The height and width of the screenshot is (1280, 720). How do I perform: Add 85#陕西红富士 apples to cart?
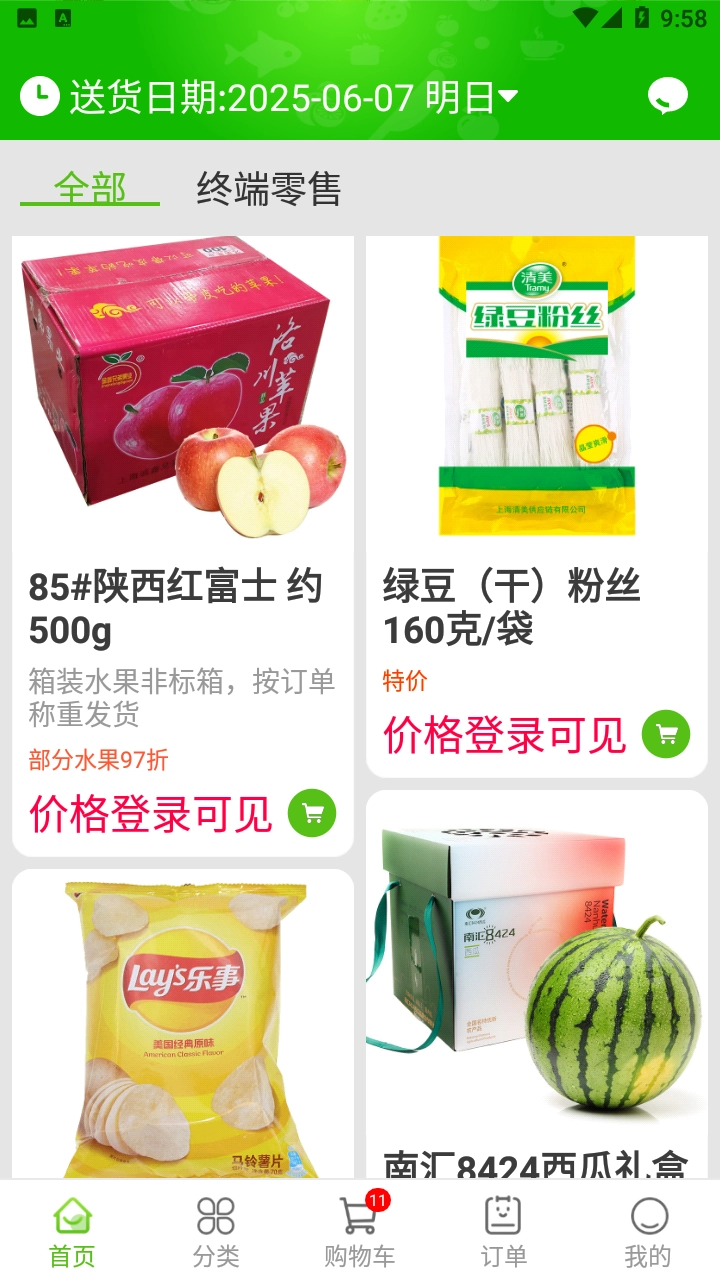pyautogui.click(x=312, y=814)
